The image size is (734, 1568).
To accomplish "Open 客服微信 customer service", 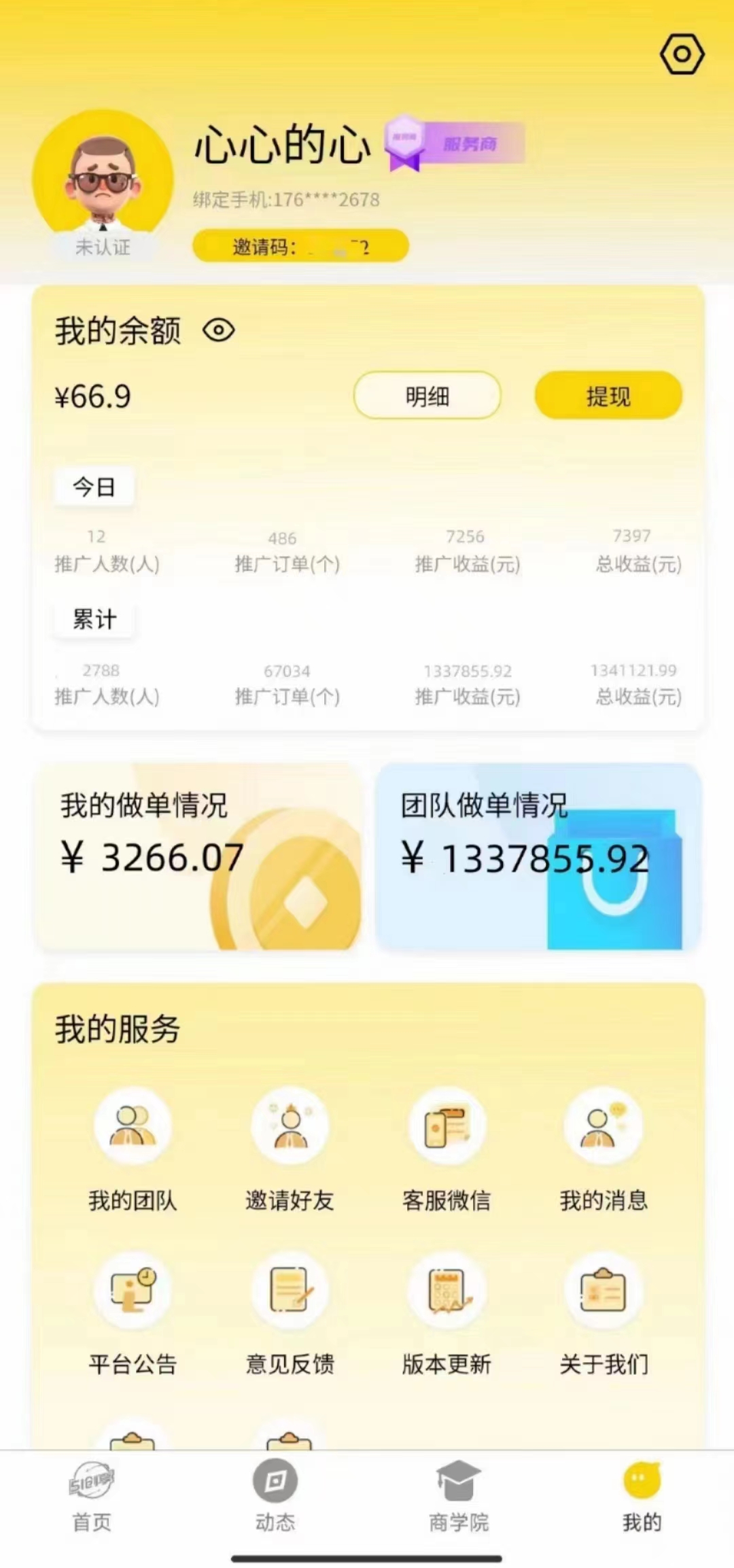I will [x=447, y=1149].
